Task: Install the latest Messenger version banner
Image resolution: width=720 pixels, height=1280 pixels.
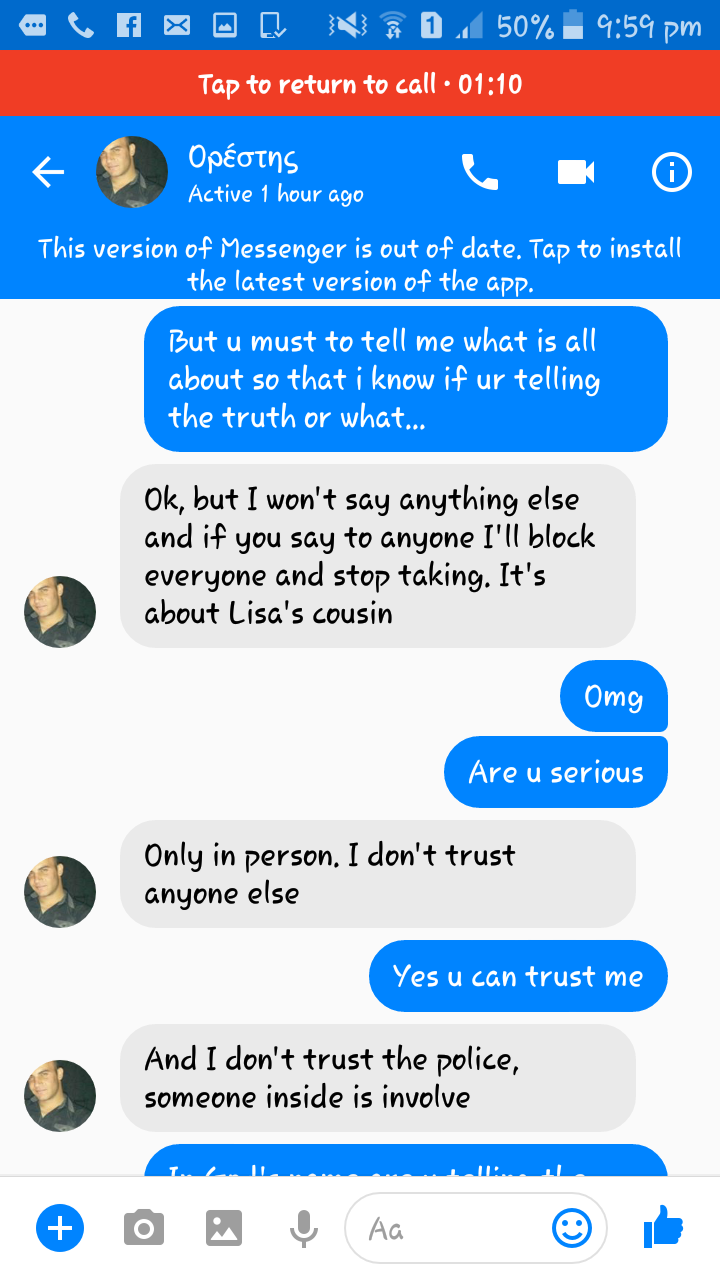Action: click(360, 264)
